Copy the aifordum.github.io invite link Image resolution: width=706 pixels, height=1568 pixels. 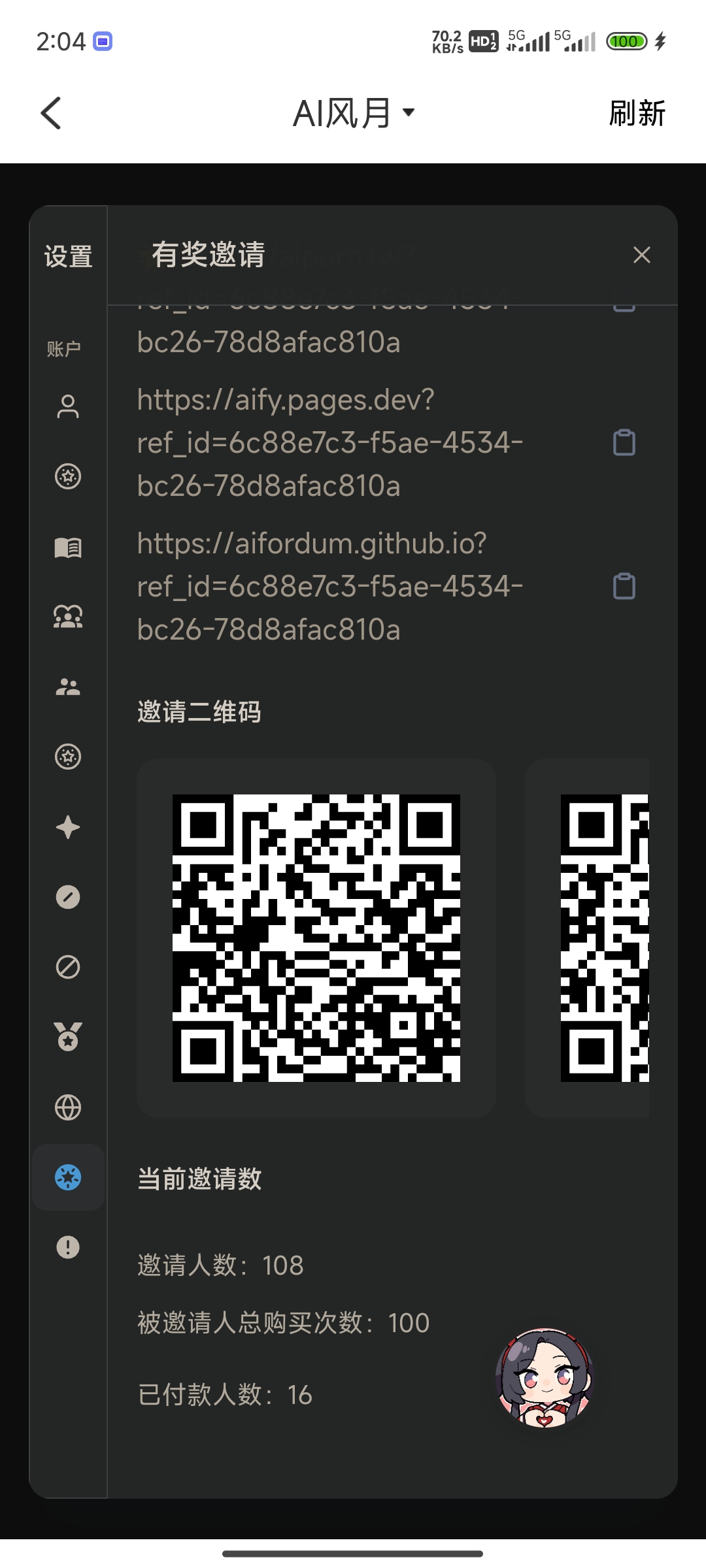[x=624, y=586]
